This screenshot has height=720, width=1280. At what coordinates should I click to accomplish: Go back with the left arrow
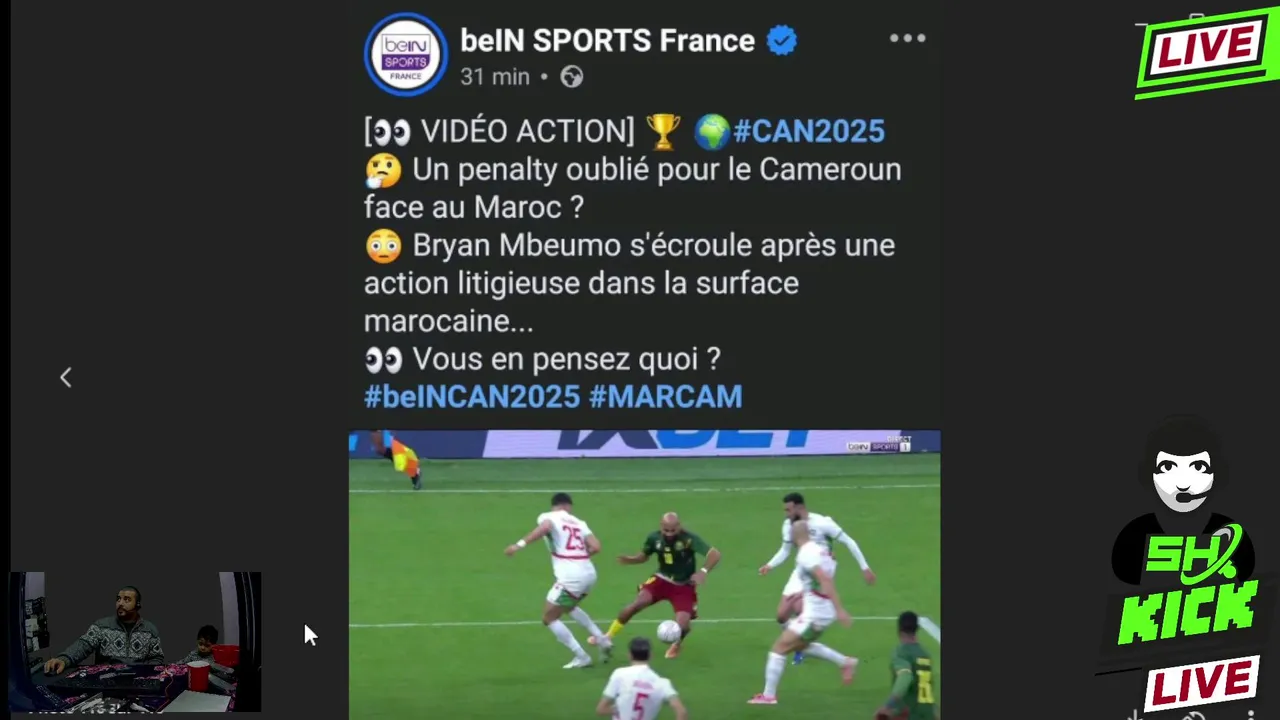pyautogui.click(x=66, y=377)
